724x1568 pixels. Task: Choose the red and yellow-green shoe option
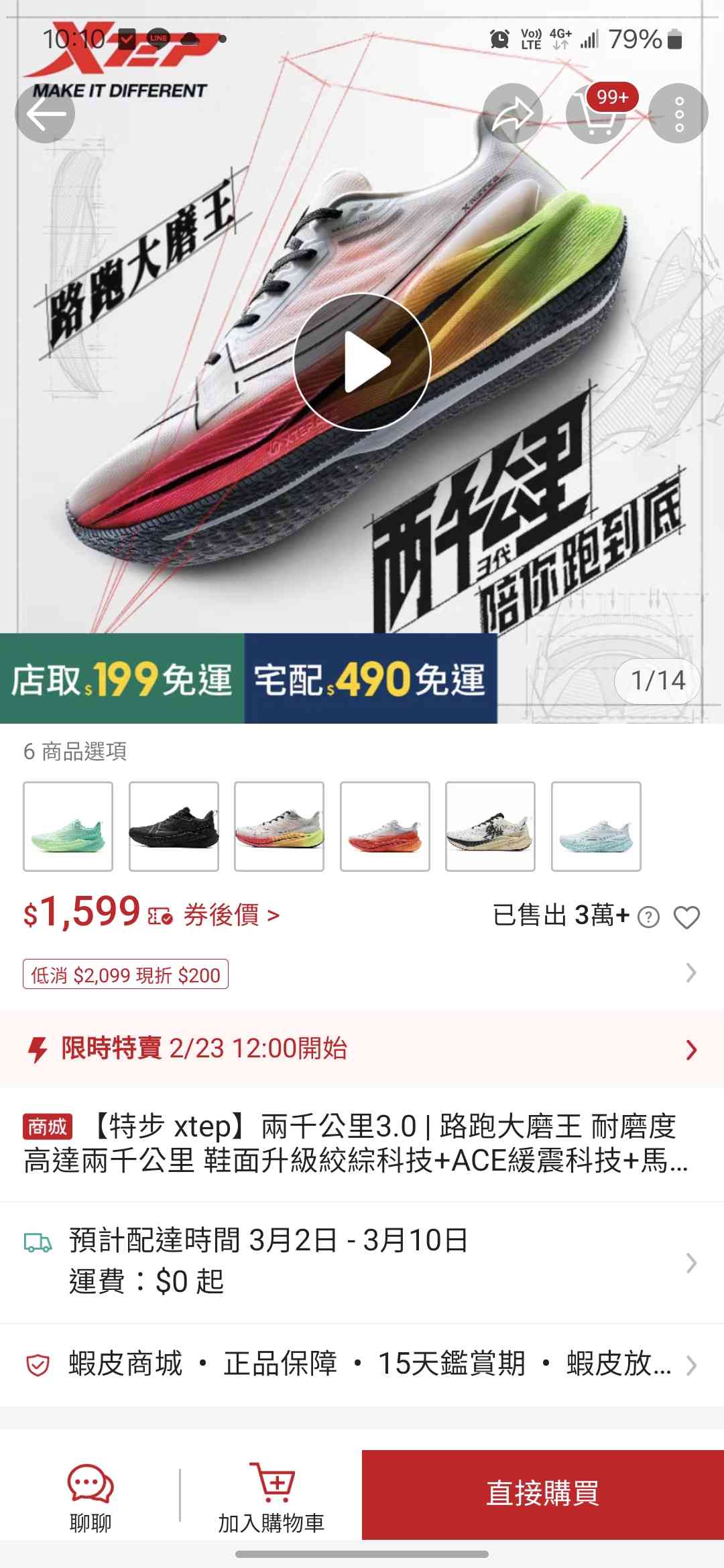[x=279, y=826]
